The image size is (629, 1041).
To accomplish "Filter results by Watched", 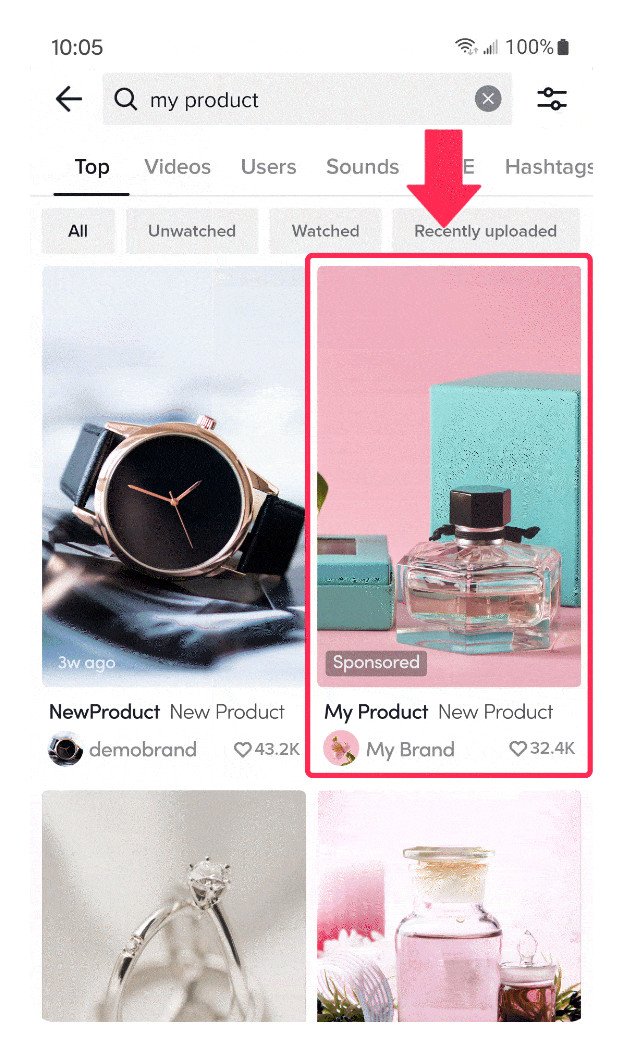I will pyautogui.click(x=325, y=231).
